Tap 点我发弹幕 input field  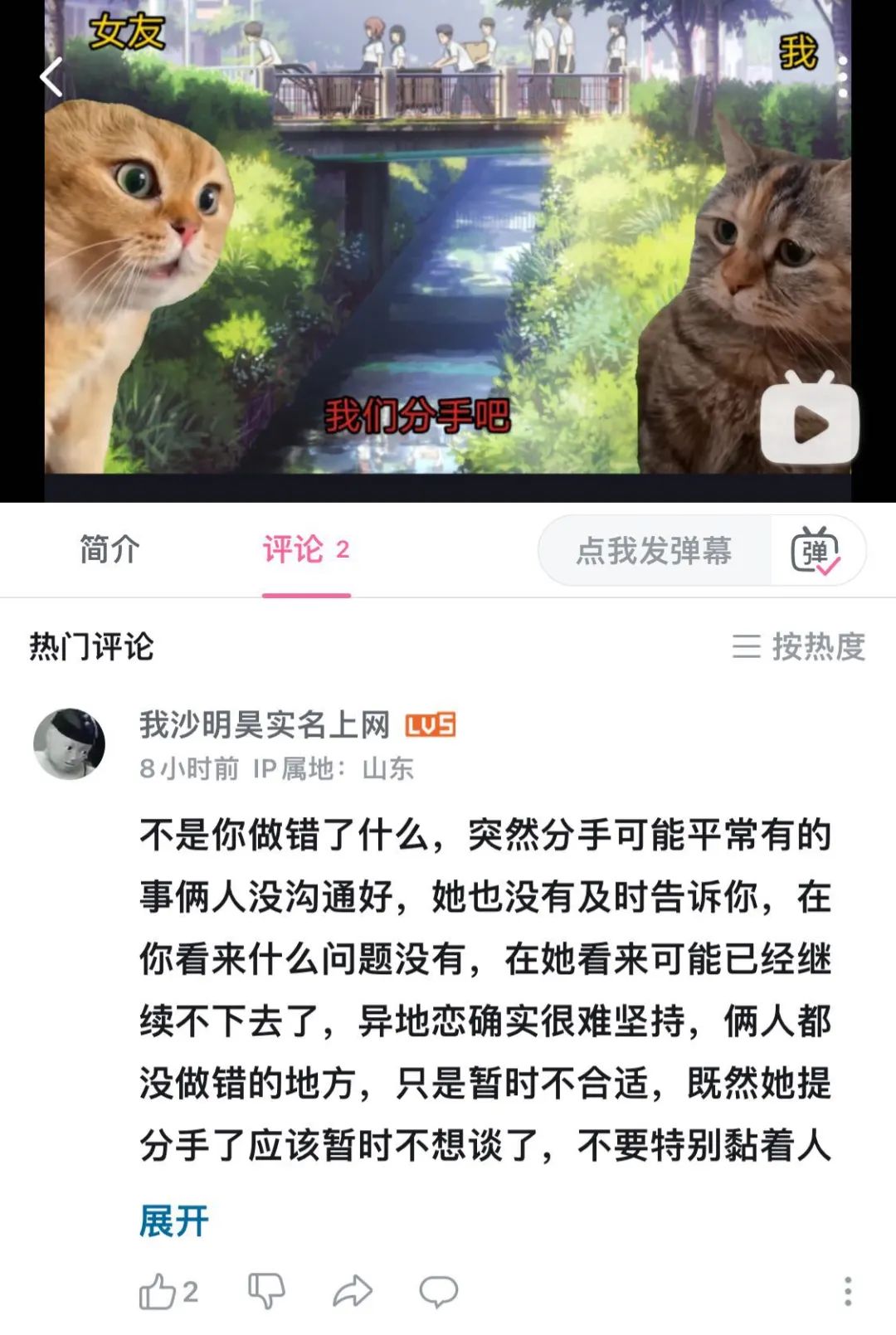click(654, 551)
